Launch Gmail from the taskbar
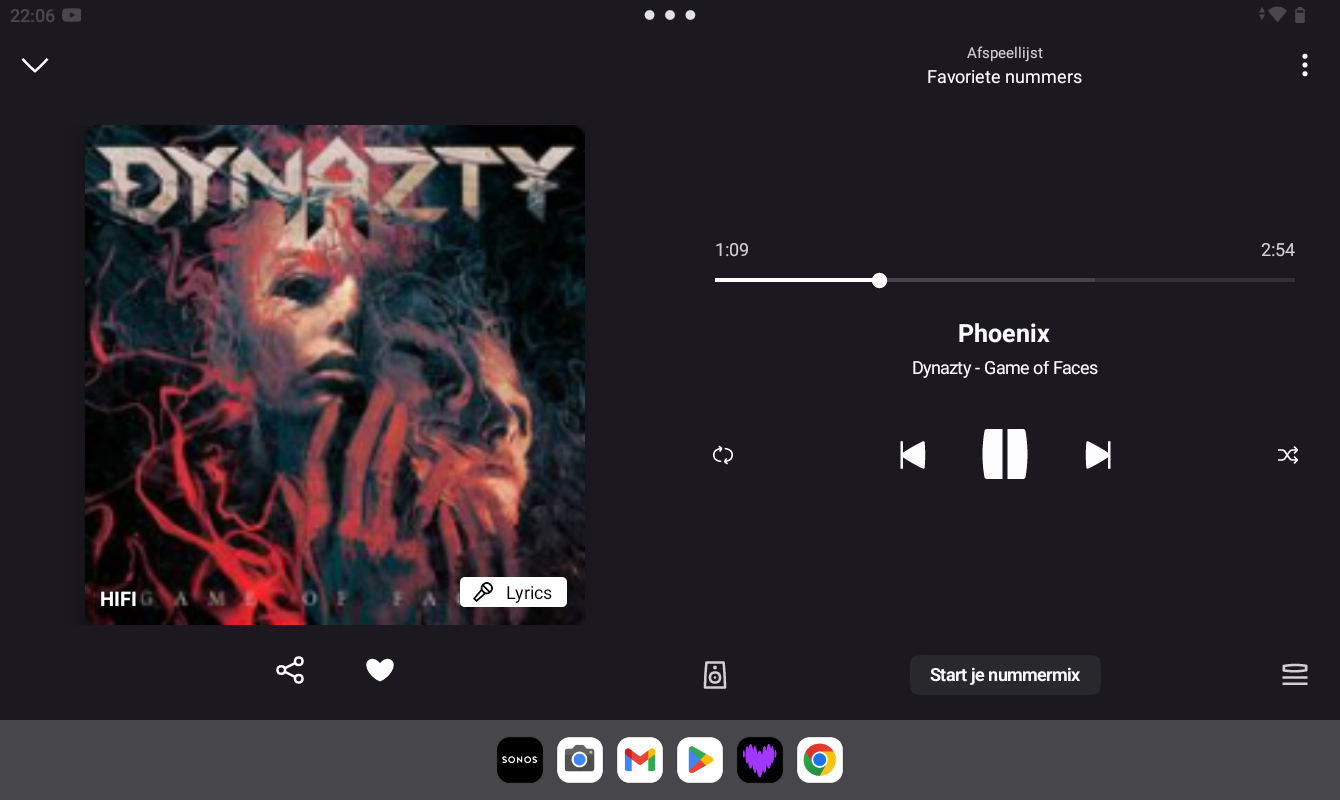1340x800 pixels. 640,760
